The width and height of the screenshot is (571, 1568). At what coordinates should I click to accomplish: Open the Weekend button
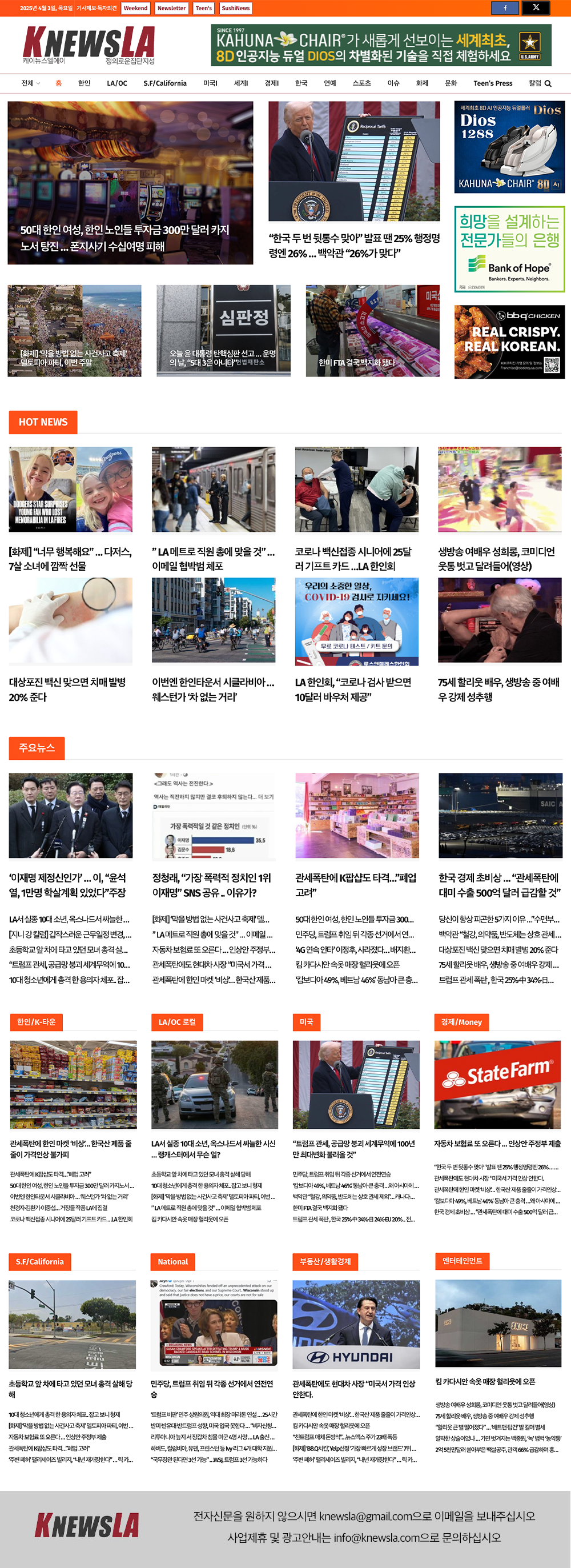pyautogui.click(x=135, y=9)
